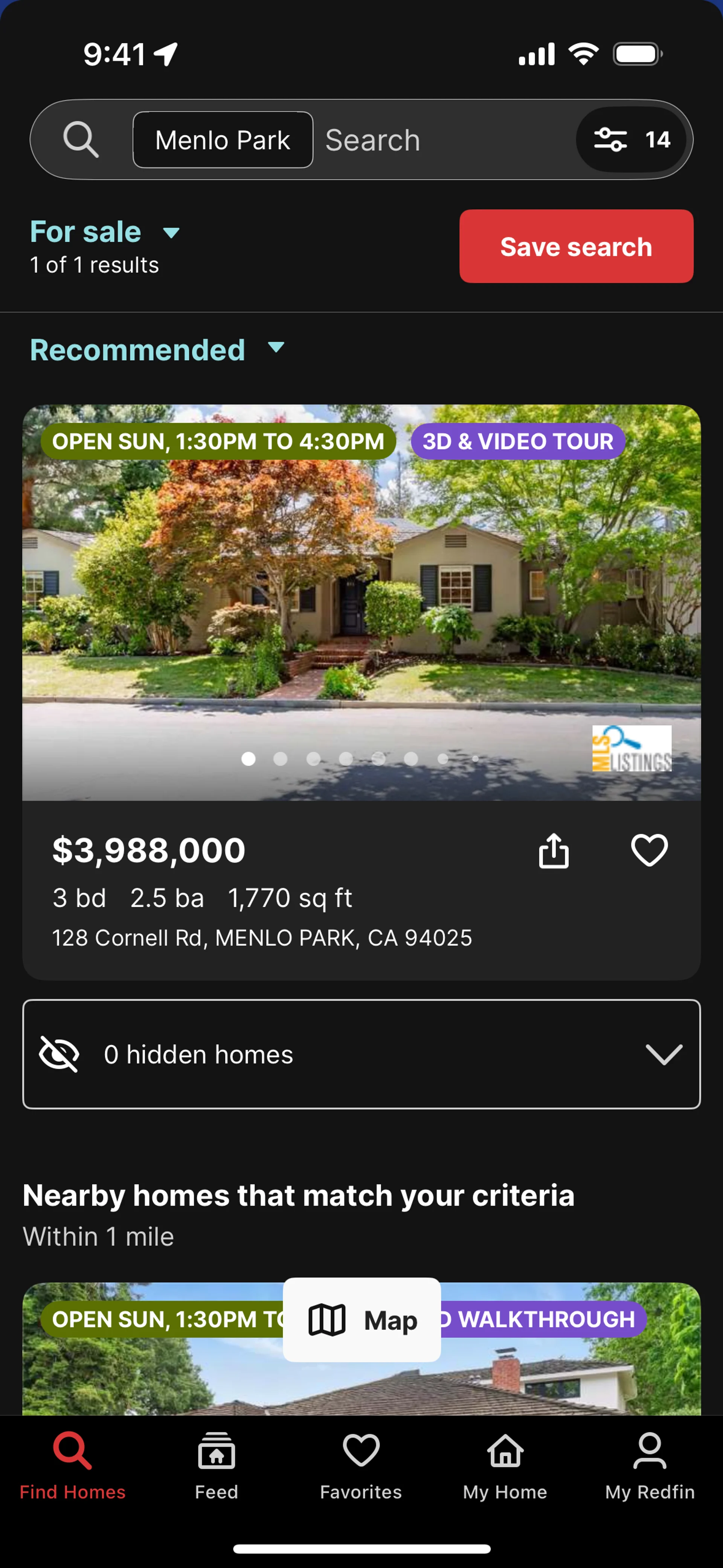
Task: Open the filters button showing 14
Action: pos(631,139)
